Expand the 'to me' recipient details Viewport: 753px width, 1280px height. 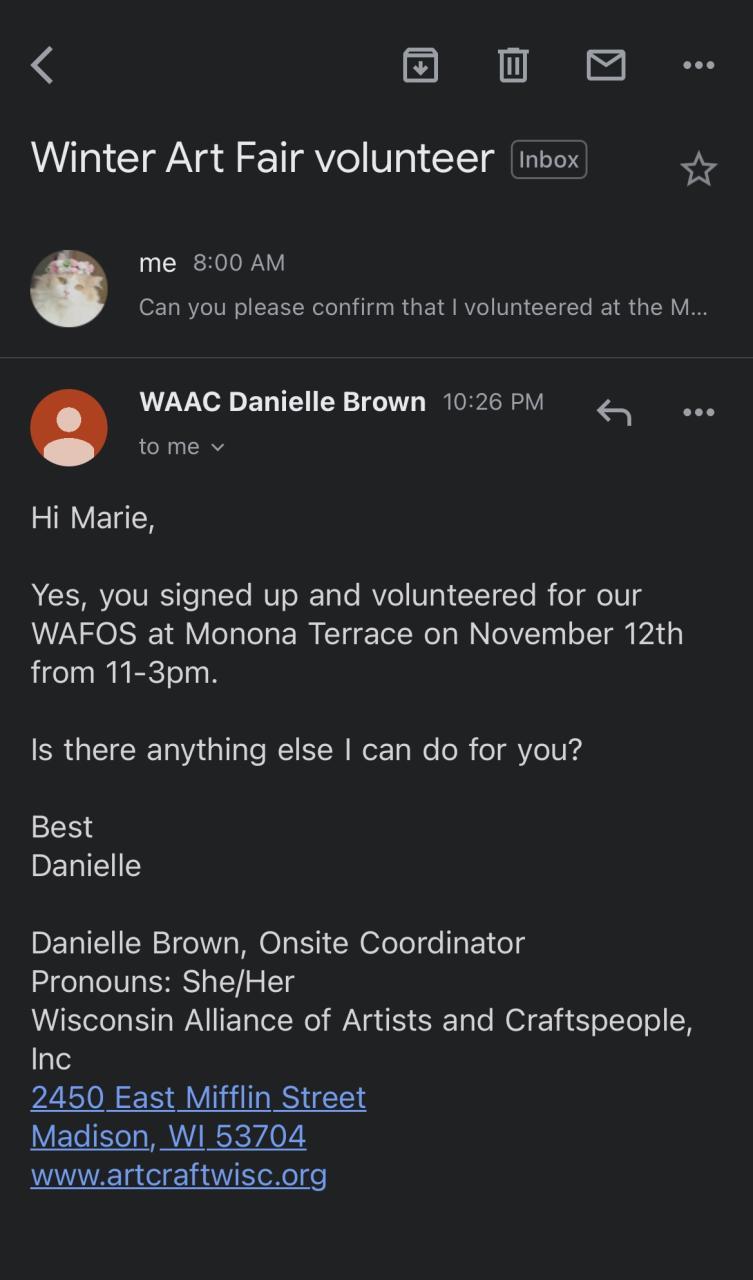pos(182,447)
